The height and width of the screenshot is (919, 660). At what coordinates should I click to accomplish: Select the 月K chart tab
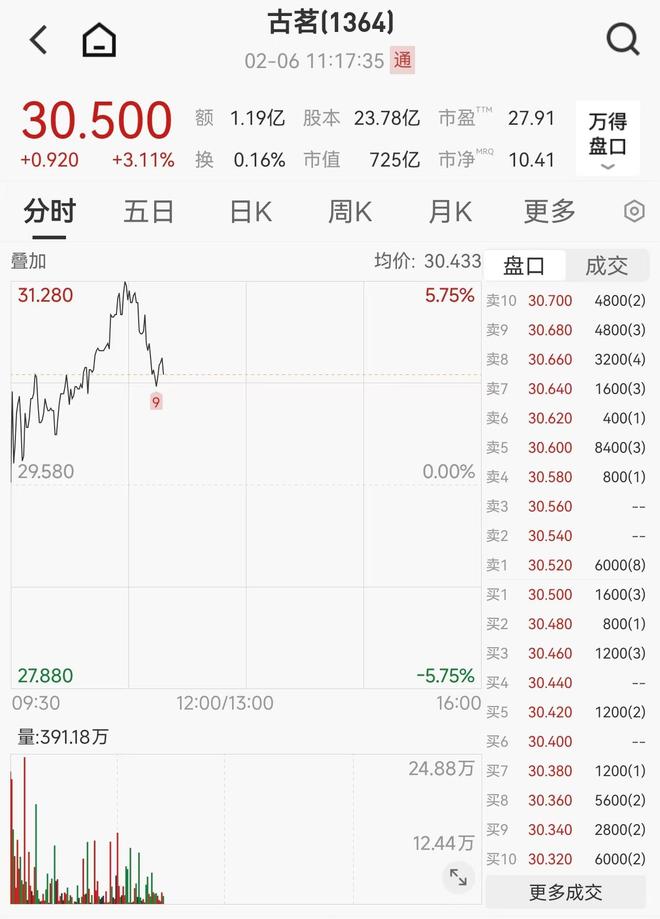(450, 212)
